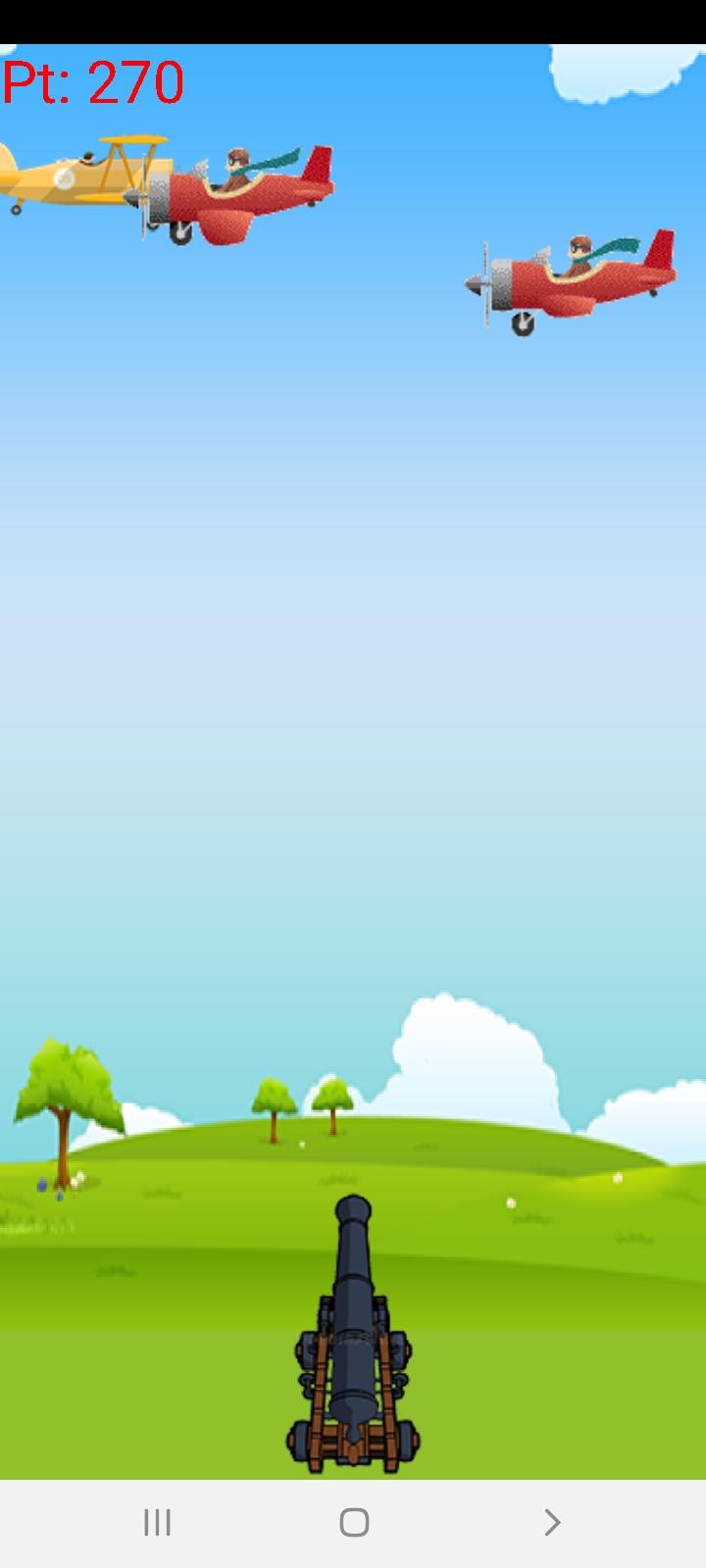Tap the cannon's barrel tip
The height and width of the screenshot is (1568, 706).
[353, 1205]
